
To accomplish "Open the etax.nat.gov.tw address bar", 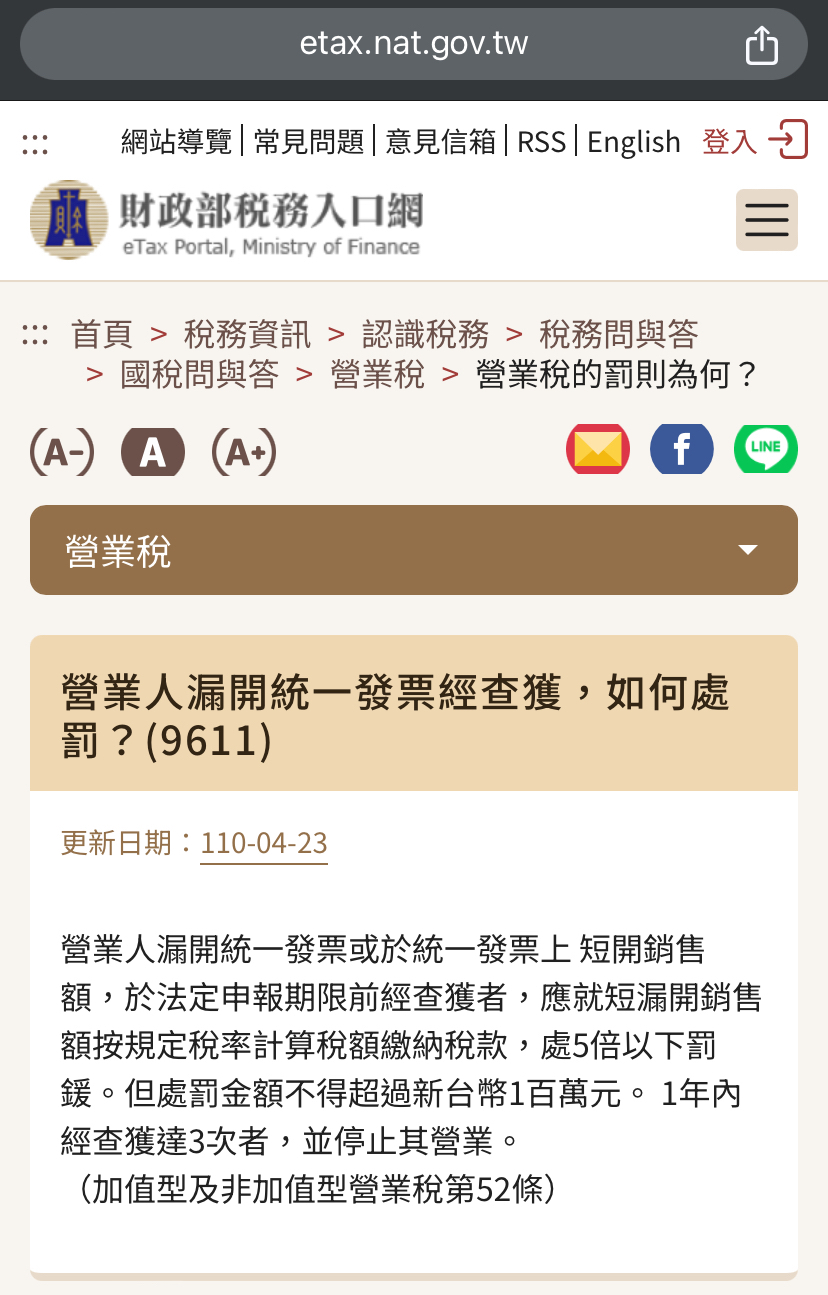I will [413, 45].
